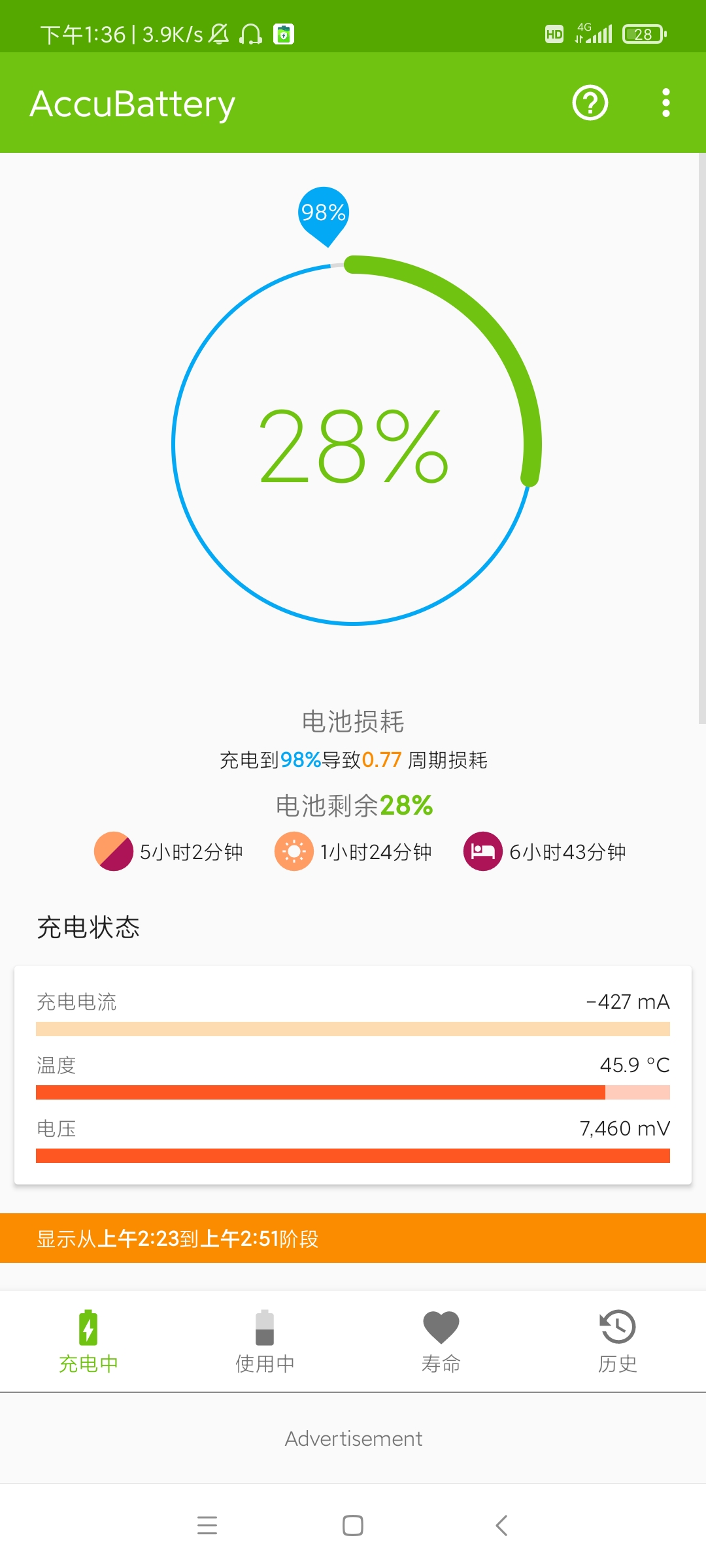Tap the 98% charge alarm marker
Image resolution: width=706 pixels, height=1568 pixels.
324,216
